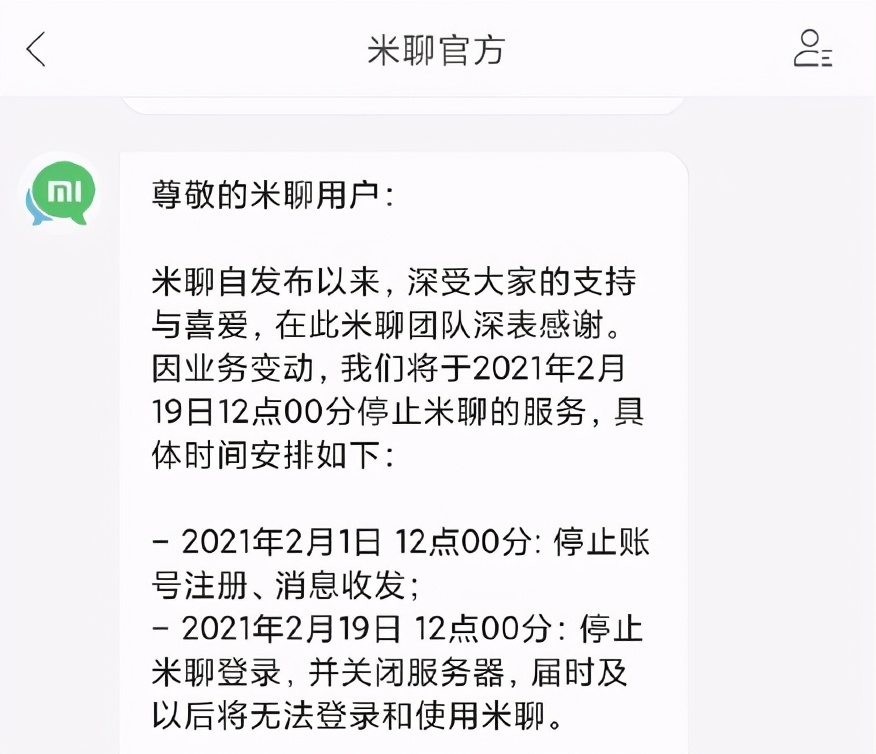Go back from 米聊官方 chat
Image resolution: width=876 pixels, height=754 pixels.
37,49
